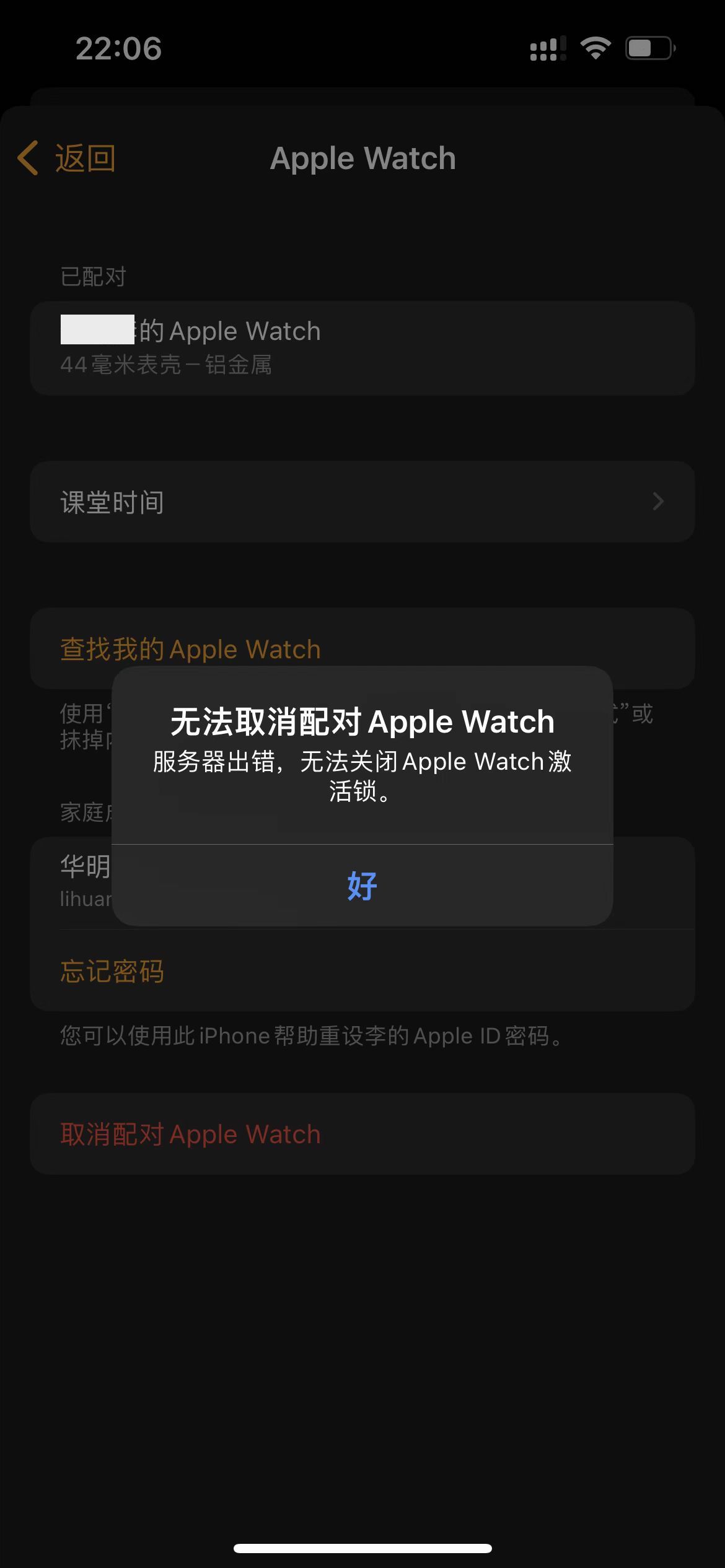
Task: Tap 查找我的 Apple Watch
Action: tap(191, 649)
